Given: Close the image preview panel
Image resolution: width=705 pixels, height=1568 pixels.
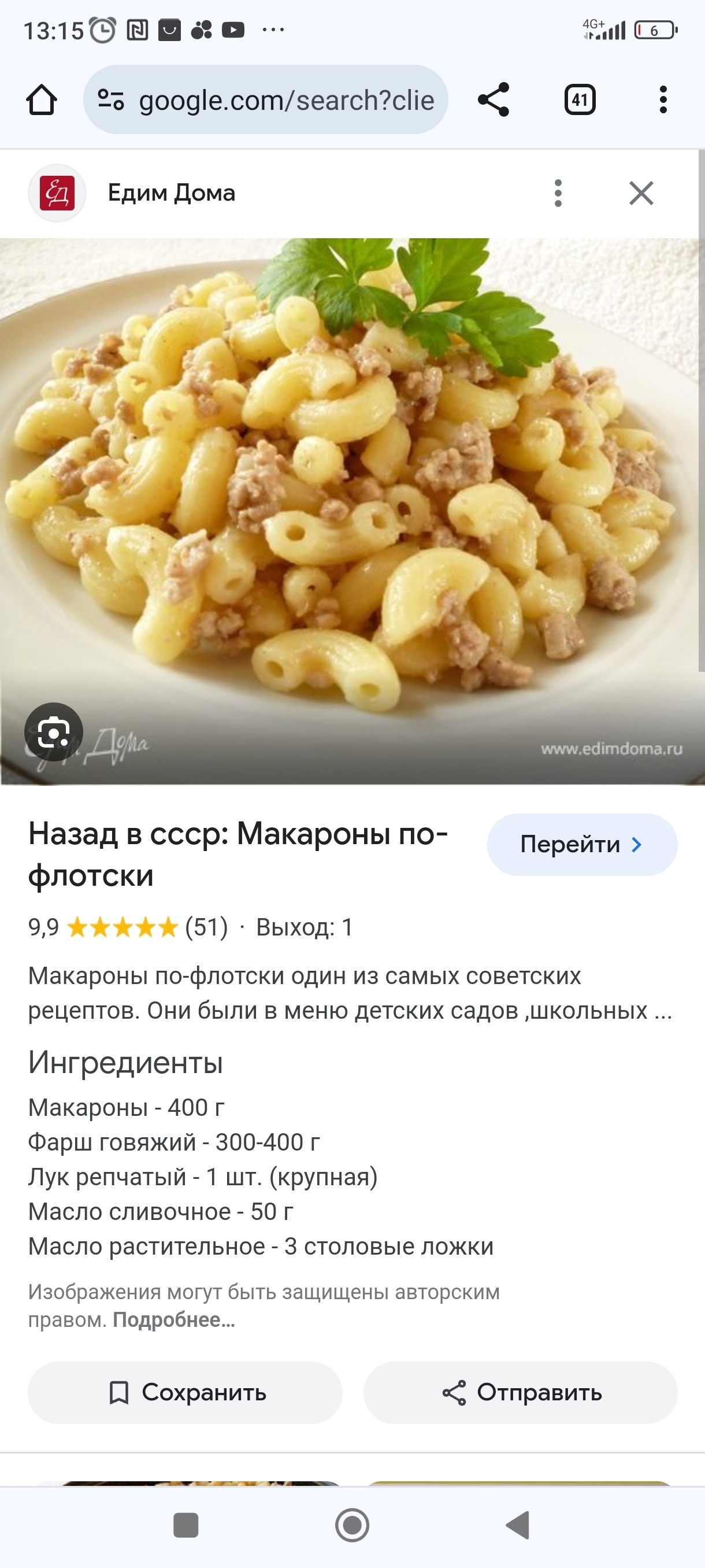Looking at the screenshot, I should (x=641, y=194).
